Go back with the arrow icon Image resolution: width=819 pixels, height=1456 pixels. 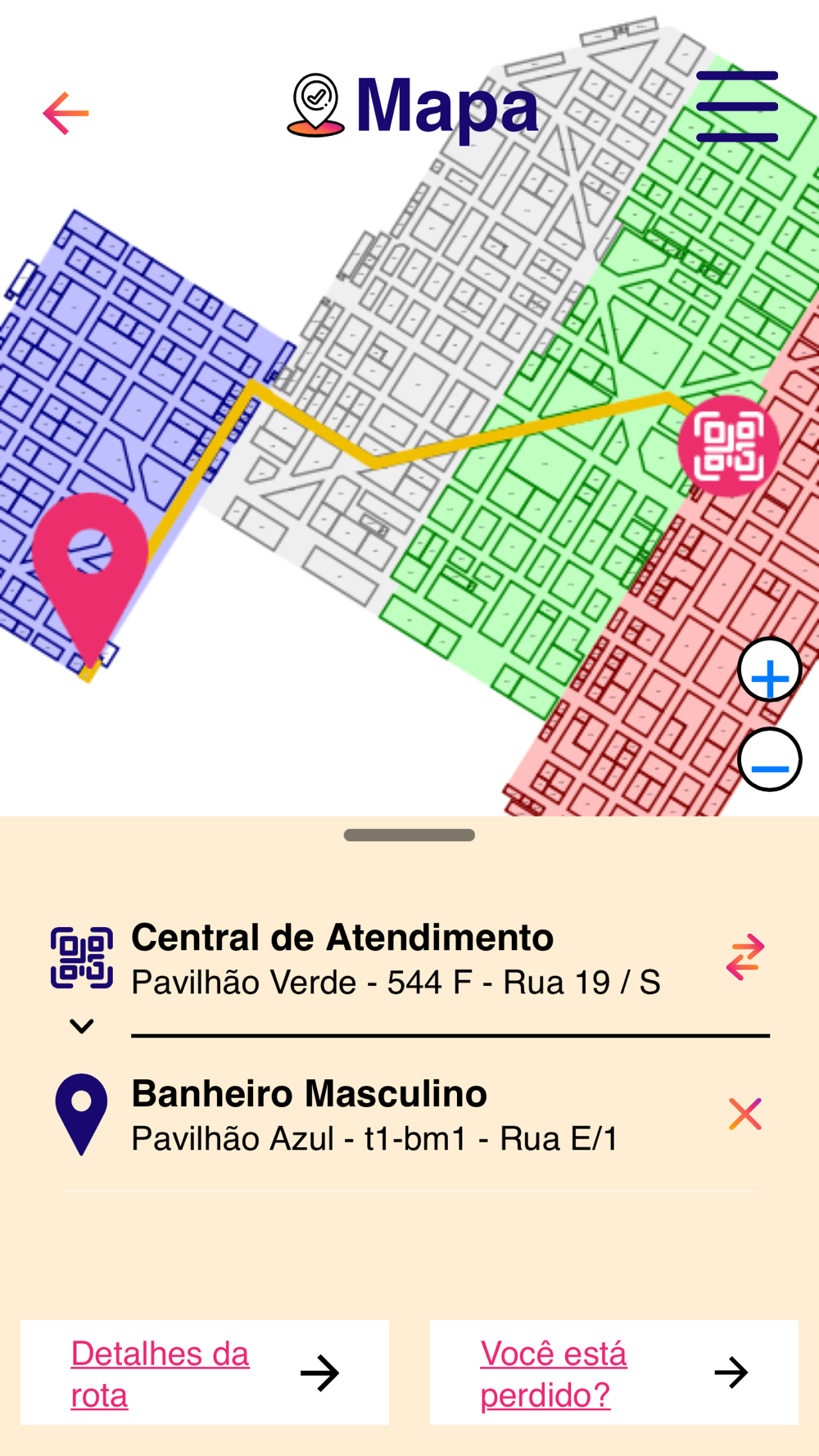66,113
